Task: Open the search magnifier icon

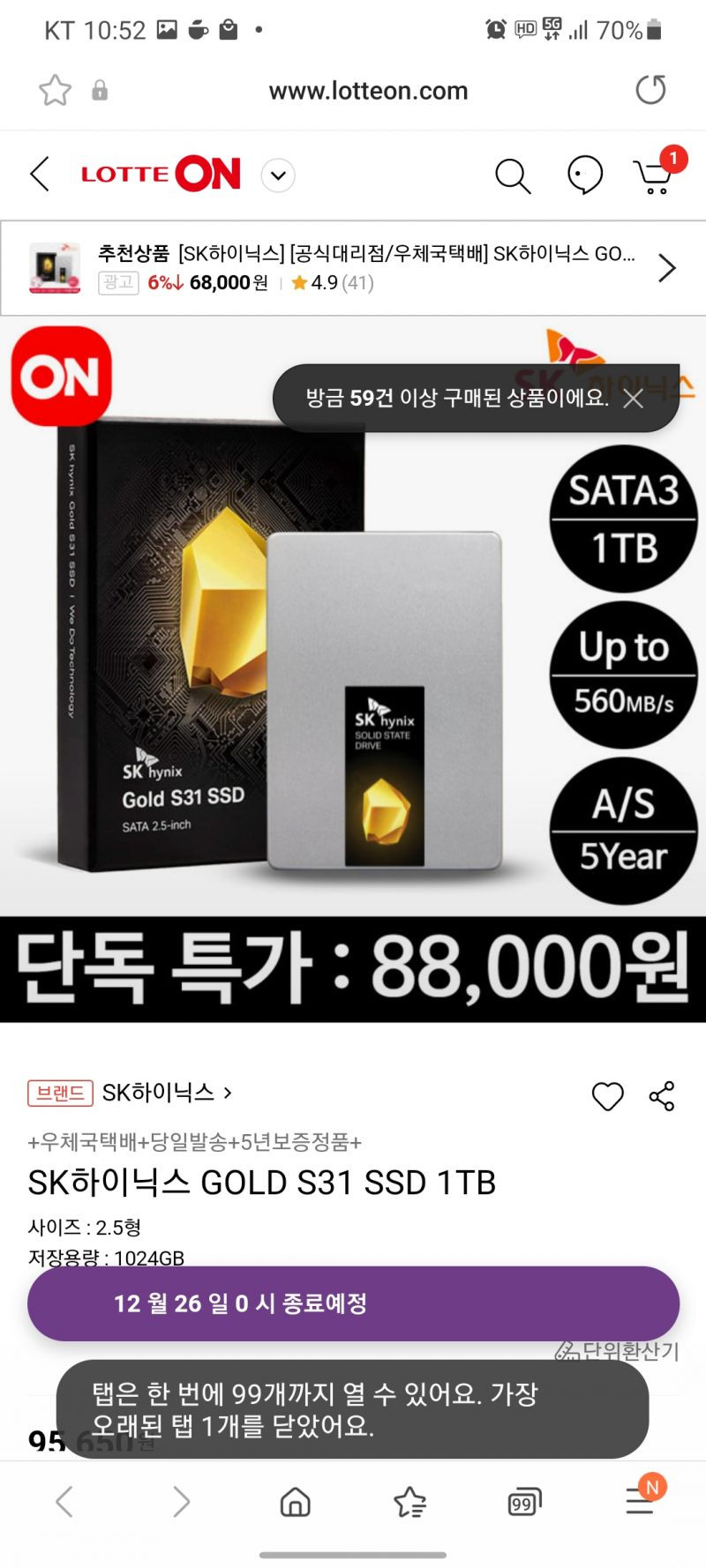Action: pos(513,176)
